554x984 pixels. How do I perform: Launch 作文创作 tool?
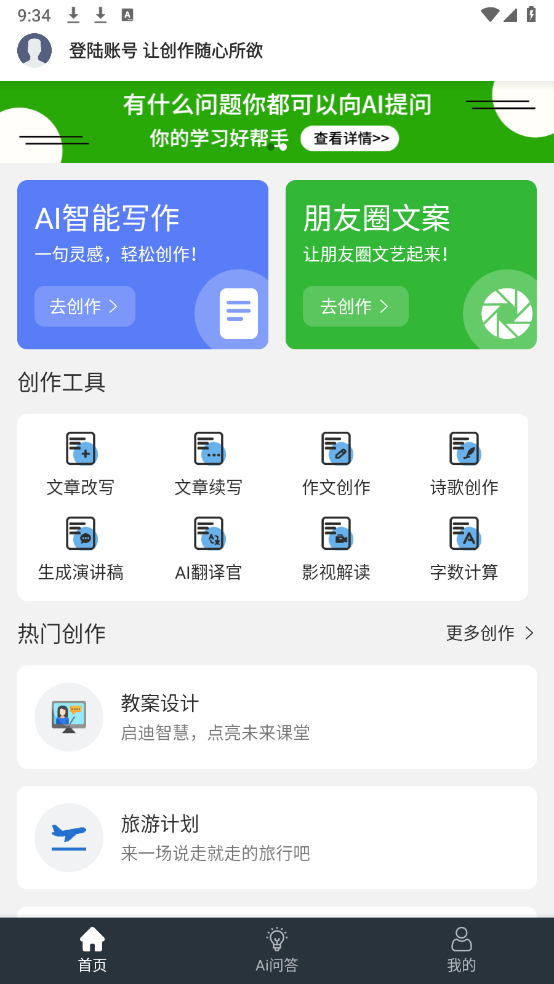click(x=336, y=464)
